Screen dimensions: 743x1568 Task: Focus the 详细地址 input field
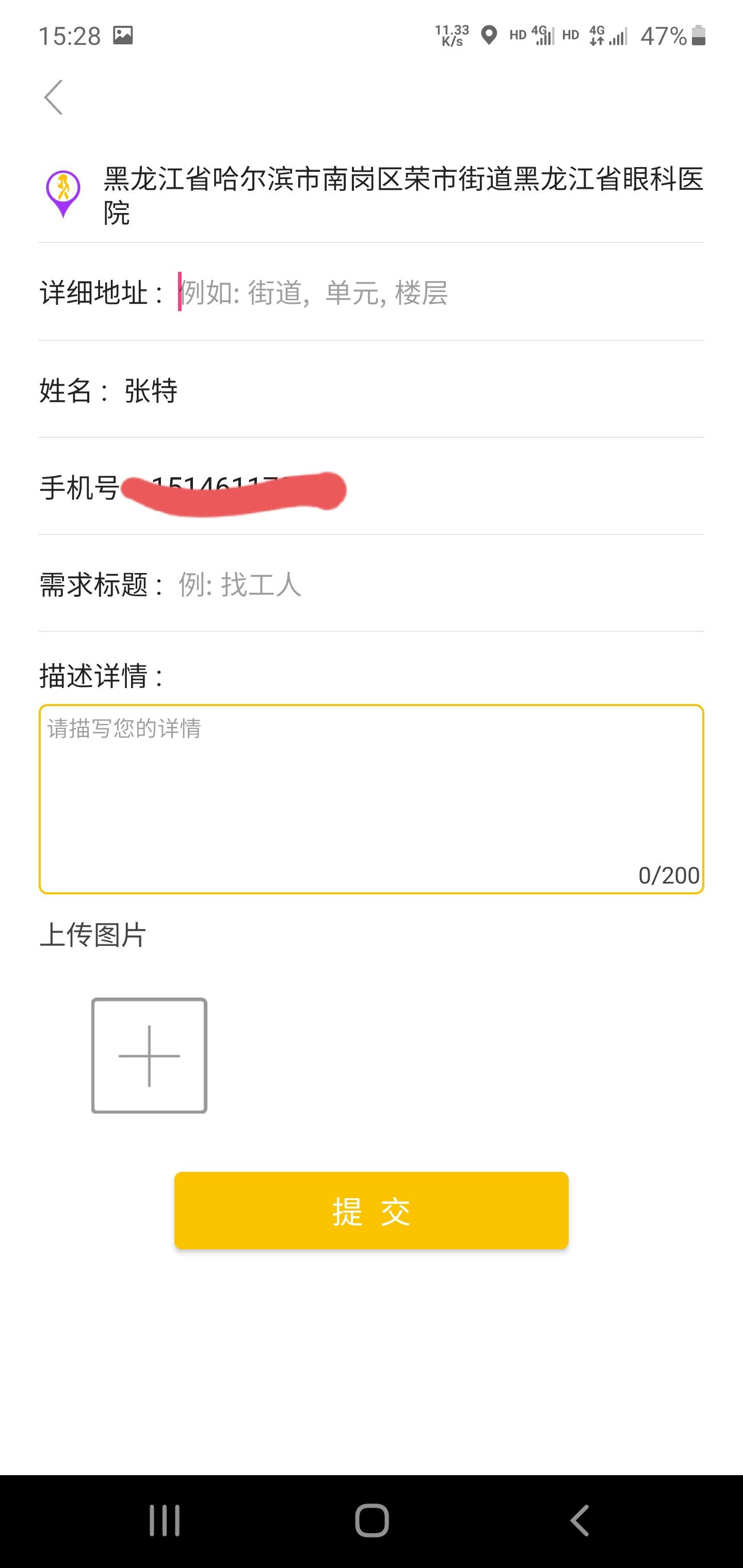(439, 293)
